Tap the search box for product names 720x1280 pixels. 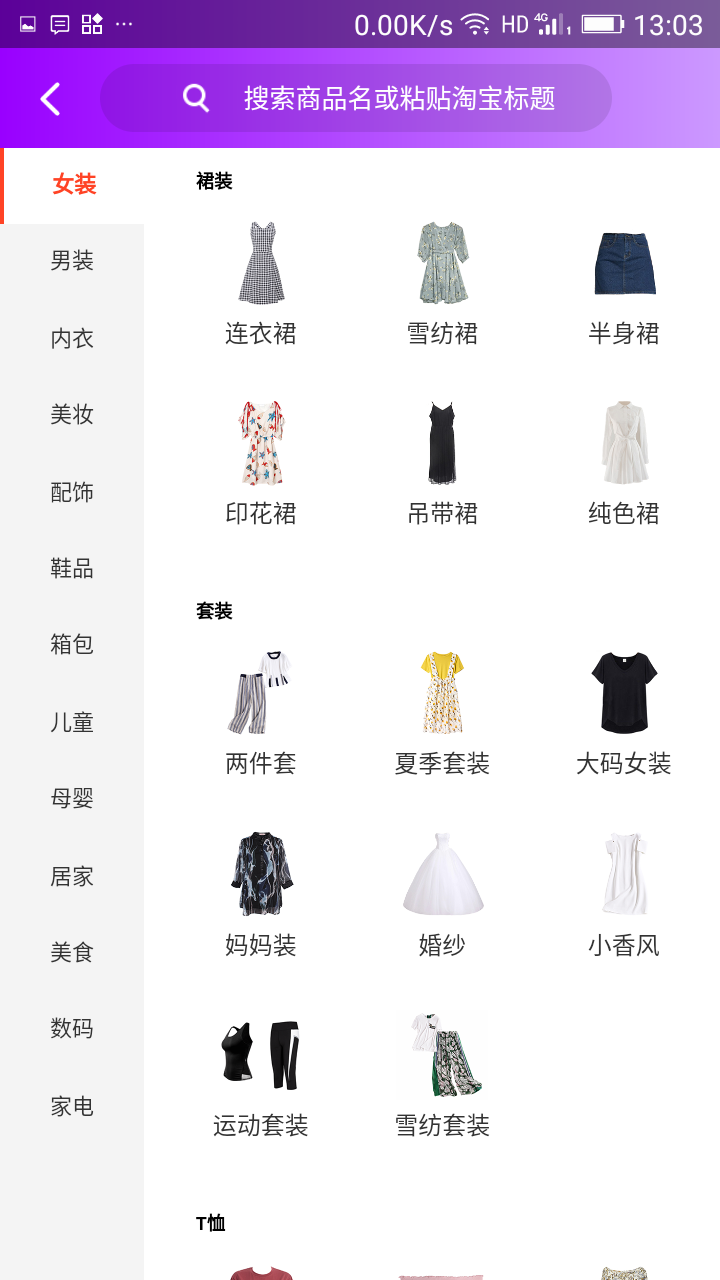tap(356, 98)
